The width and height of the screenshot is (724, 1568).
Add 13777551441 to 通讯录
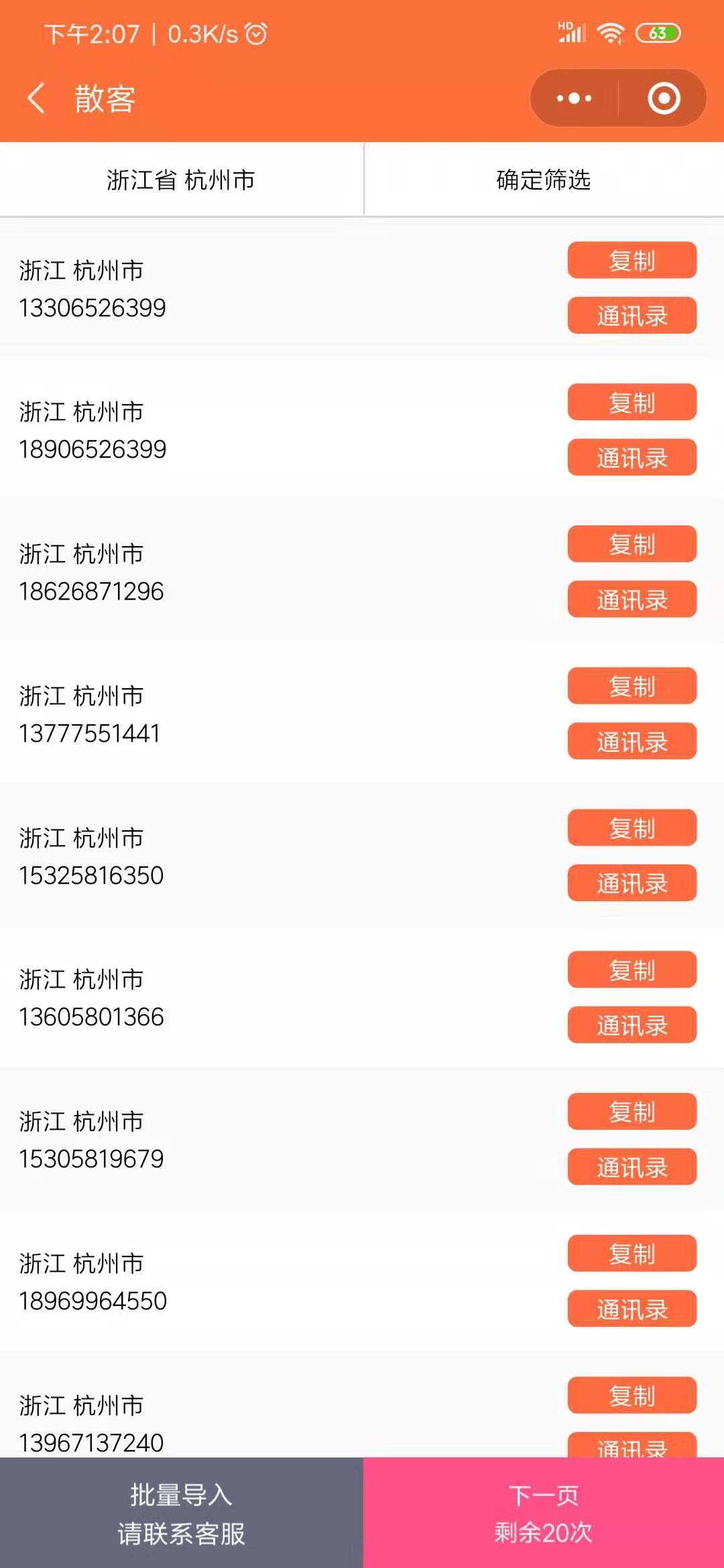point(632,741)
